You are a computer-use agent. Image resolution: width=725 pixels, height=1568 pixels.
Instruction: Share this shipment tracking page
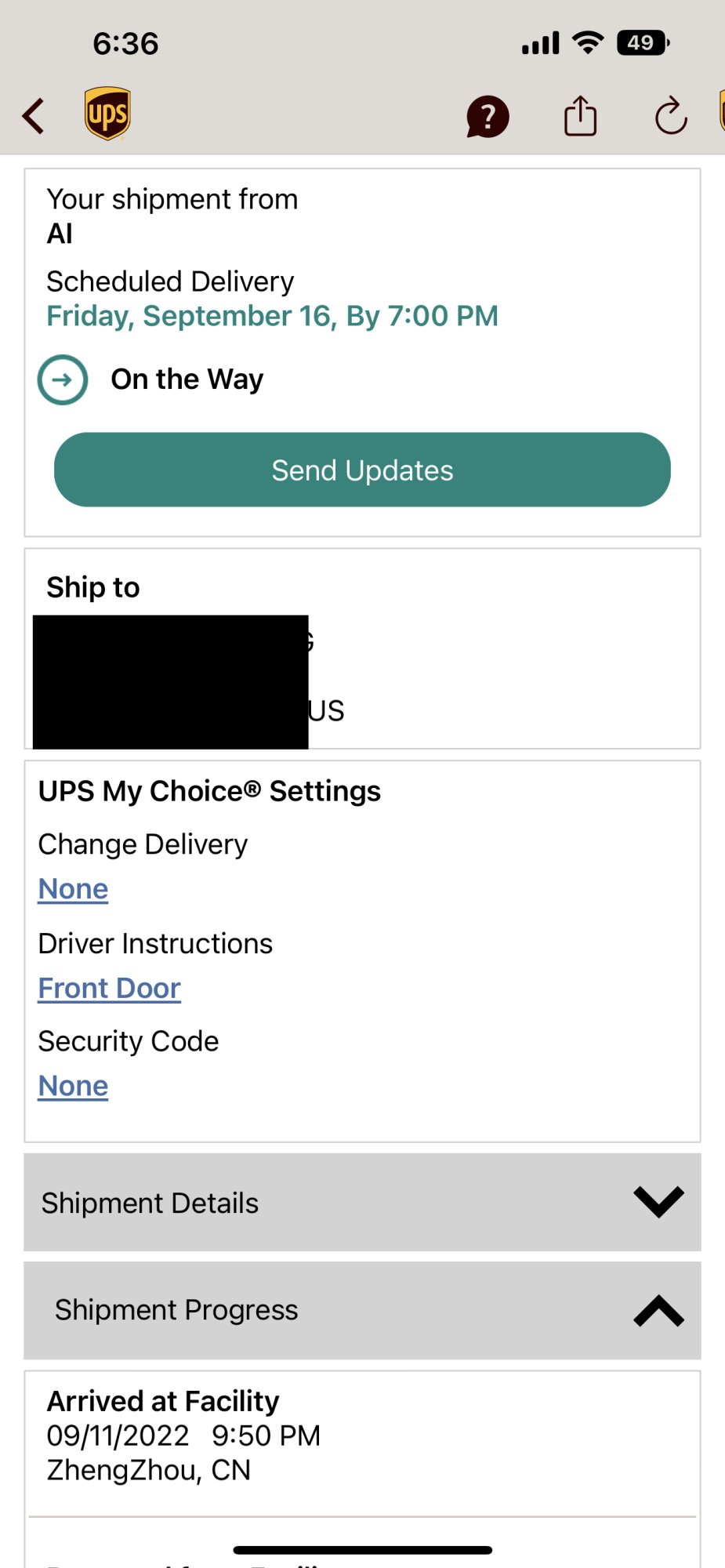click(580, 116)
